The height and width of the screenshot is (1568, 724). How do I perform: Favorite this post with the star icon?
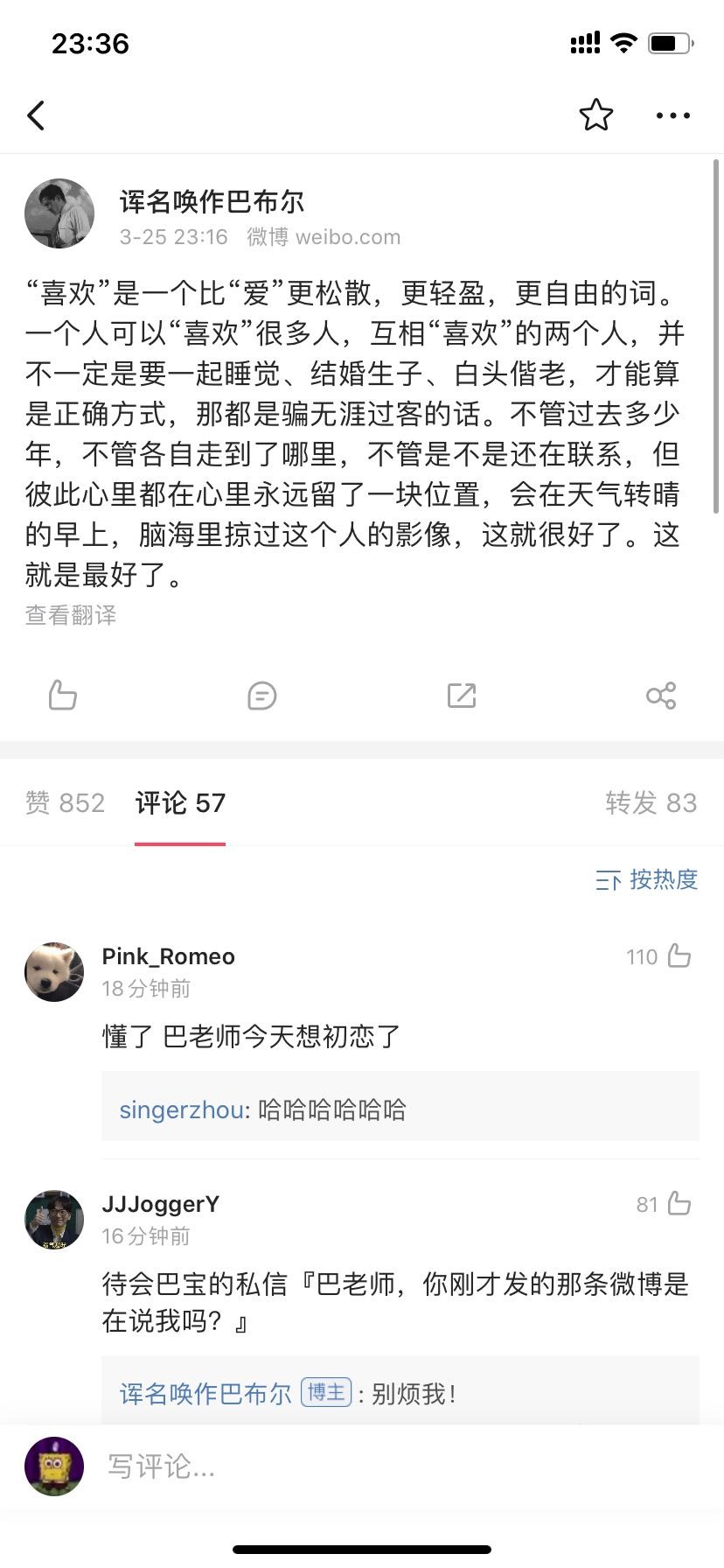tap(595, 115)
